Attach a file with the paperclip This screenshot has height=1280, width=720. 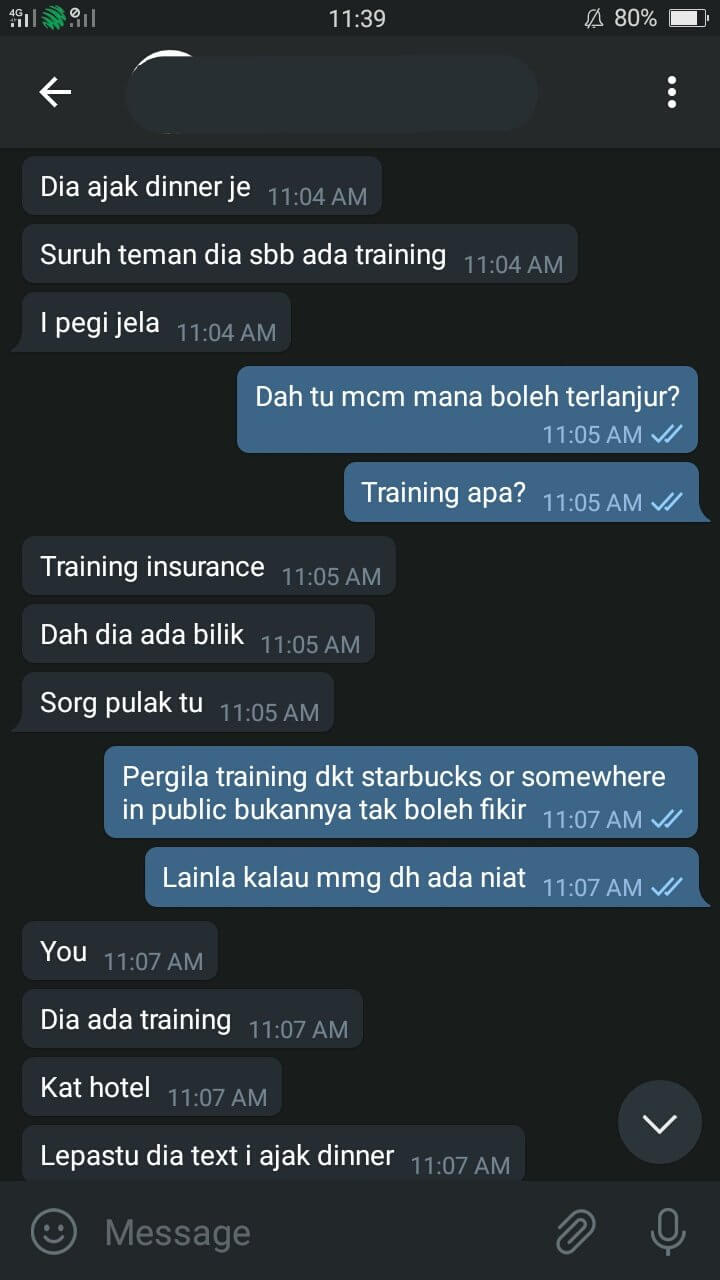576,1231
